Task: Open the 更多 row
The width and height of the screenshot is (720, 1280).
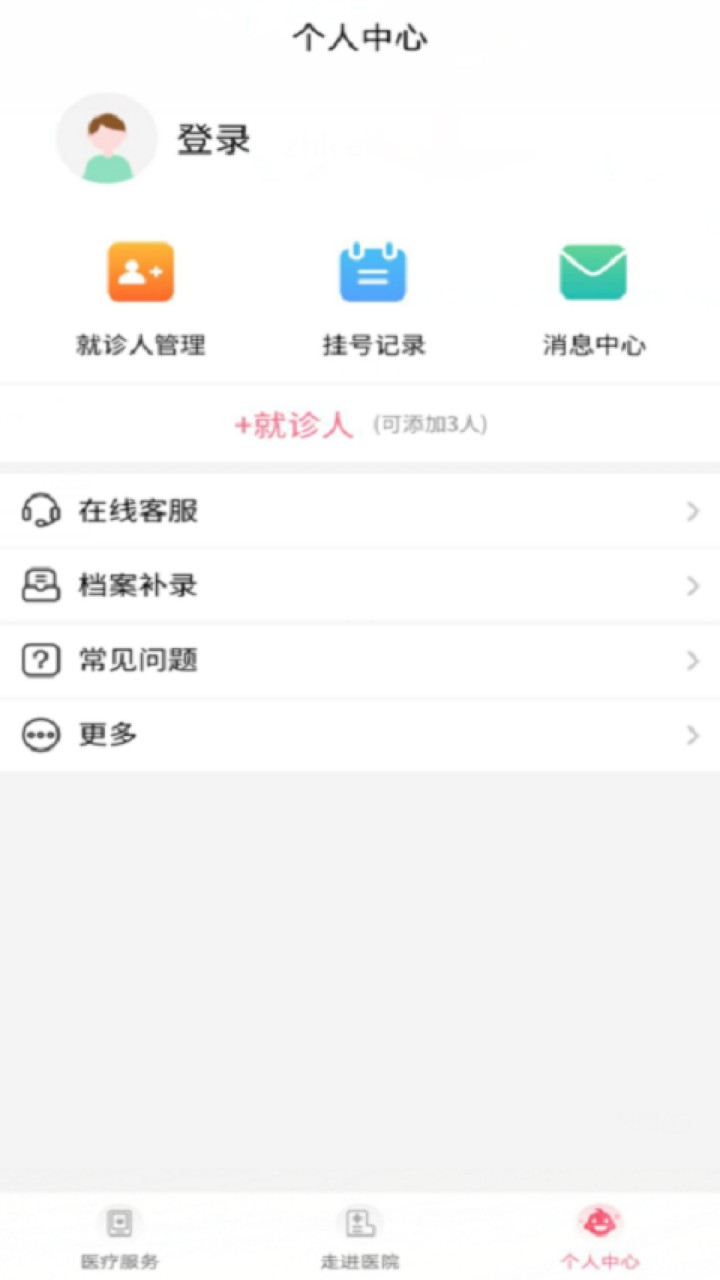Action: pos(360,735)
